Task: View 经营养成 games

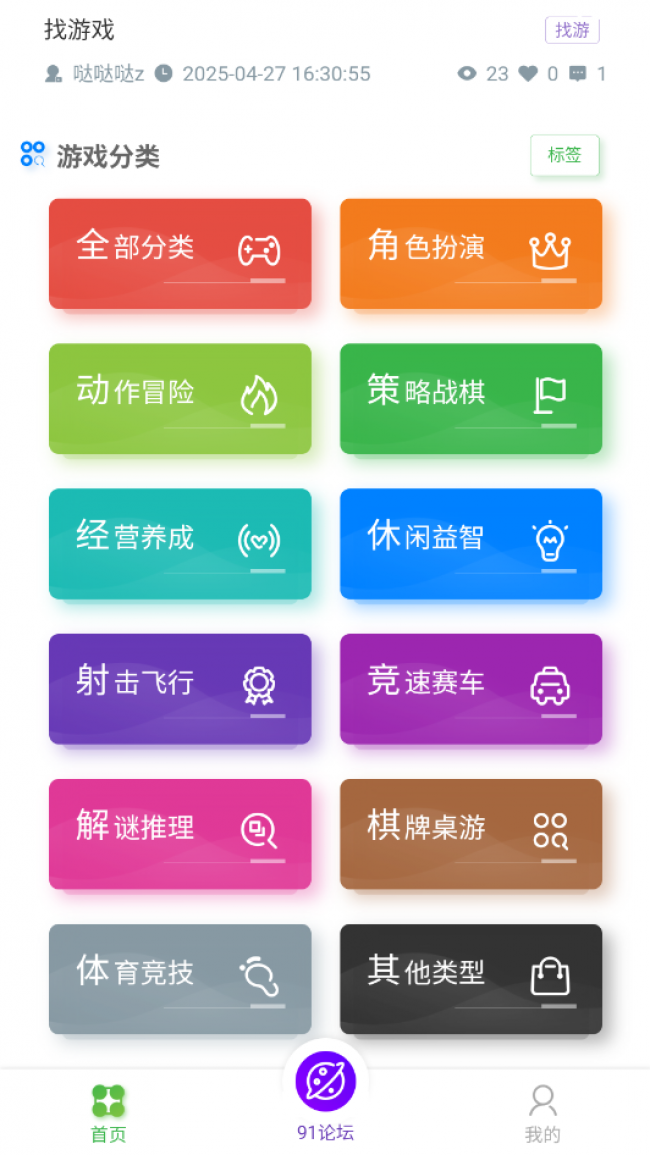Action: (x=180, y=543)
